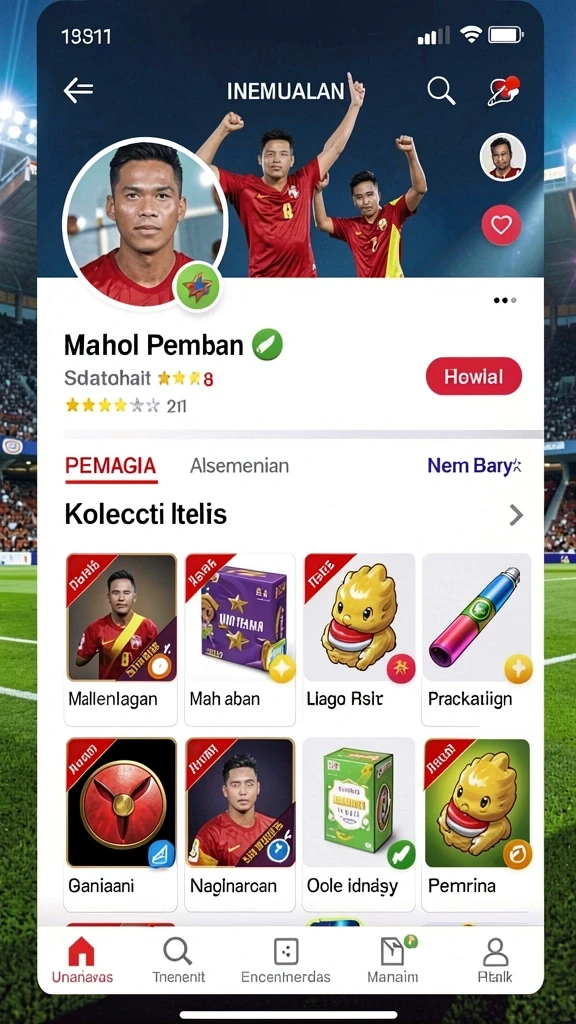Viewport: 576px width, 1024px height.
Task: Tap the red Howial button
Action: coord(474,377)
